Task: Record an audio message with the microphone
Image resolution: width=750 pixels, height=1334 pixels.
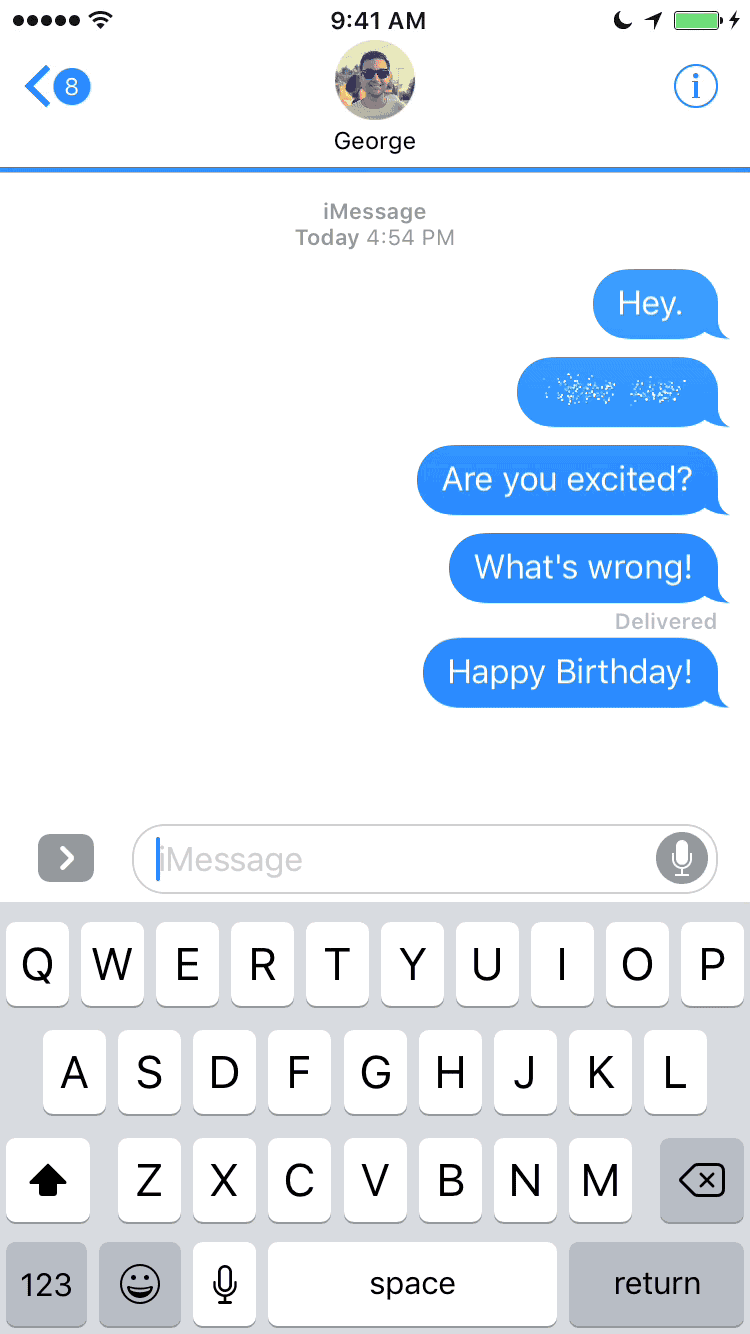Action: click(x=682, y=858)
